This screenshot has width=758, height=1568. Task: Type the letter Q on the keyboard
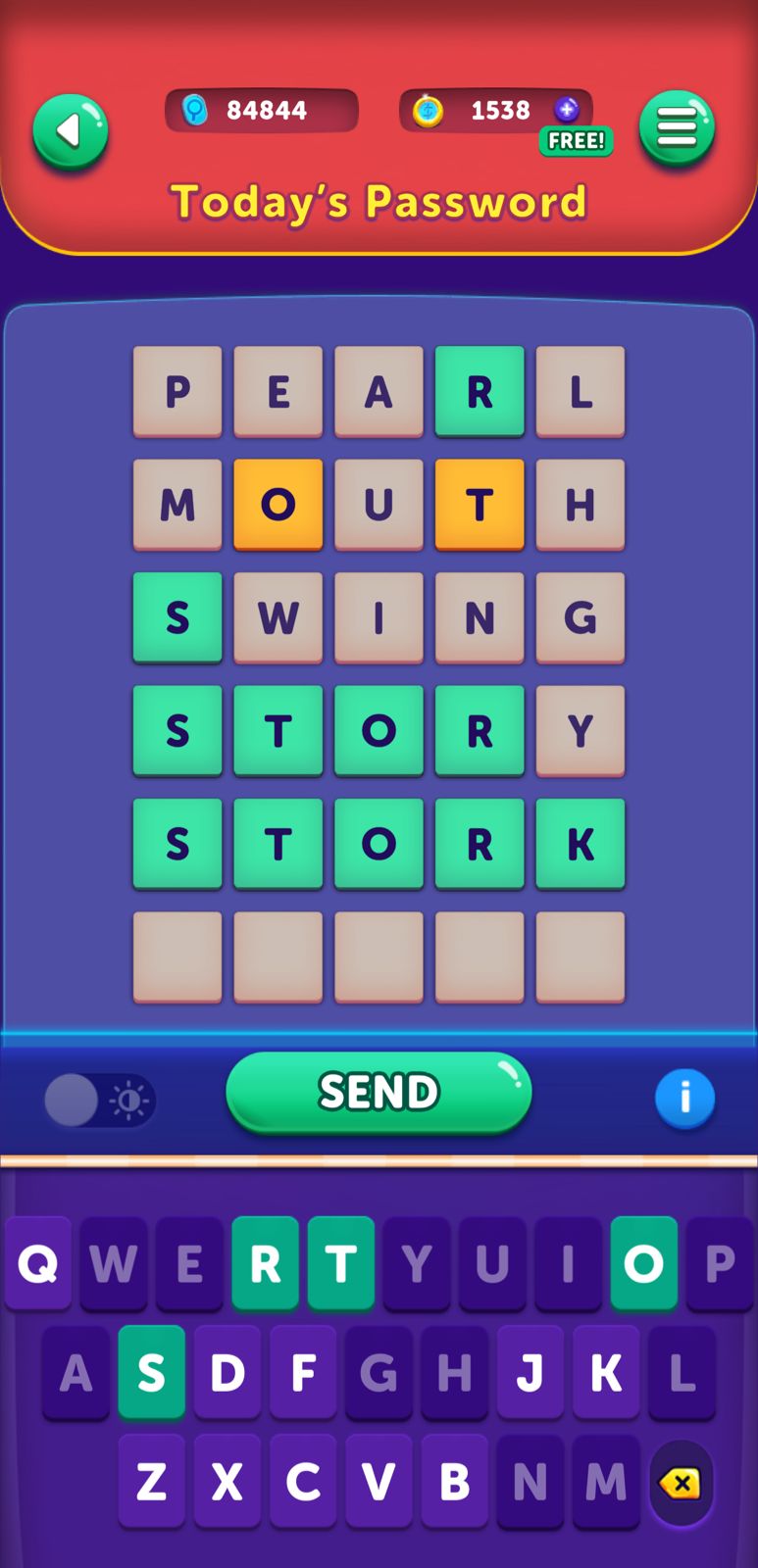click(x=38, y=1263)
